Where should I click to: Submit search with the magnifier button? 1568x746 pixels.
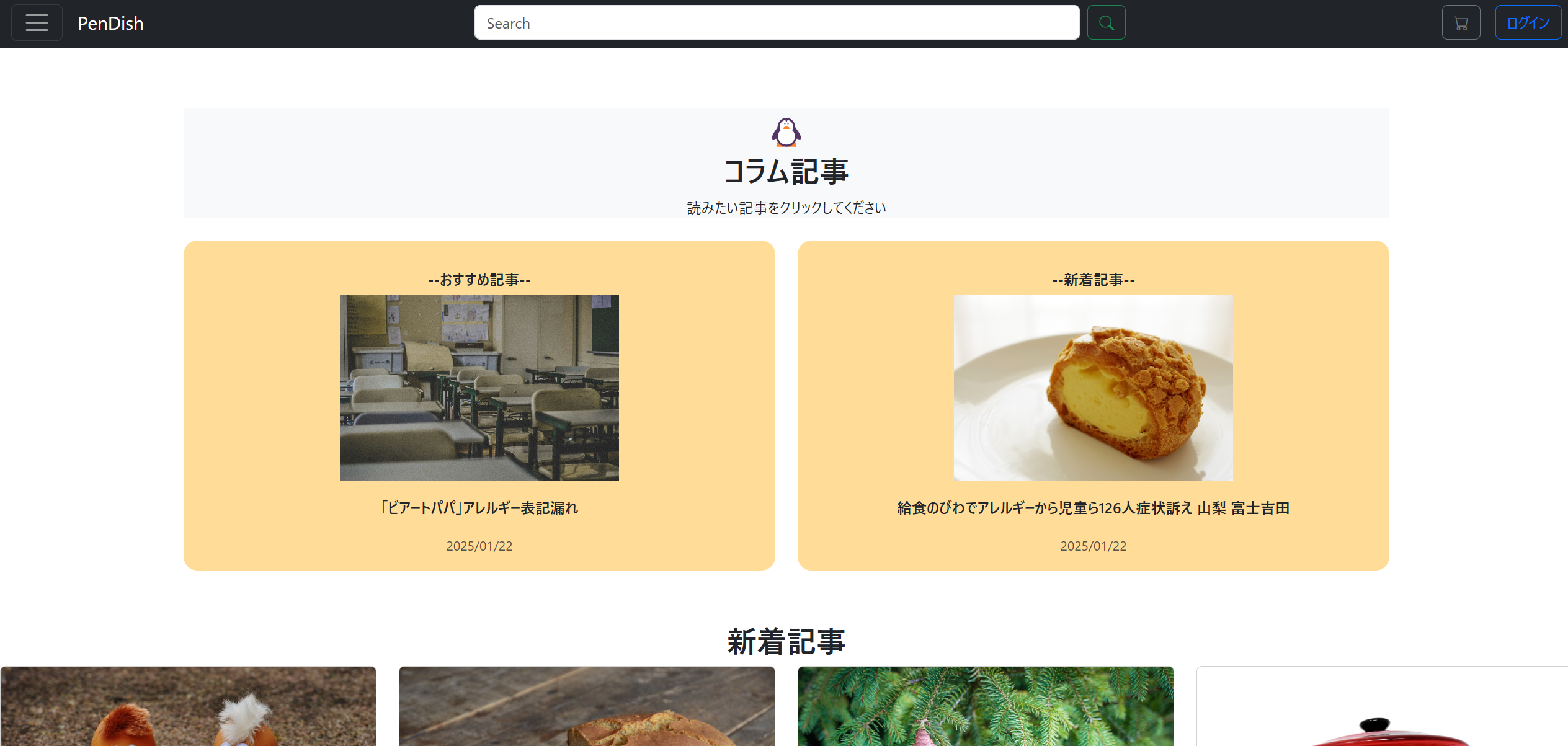point(1106,23)
